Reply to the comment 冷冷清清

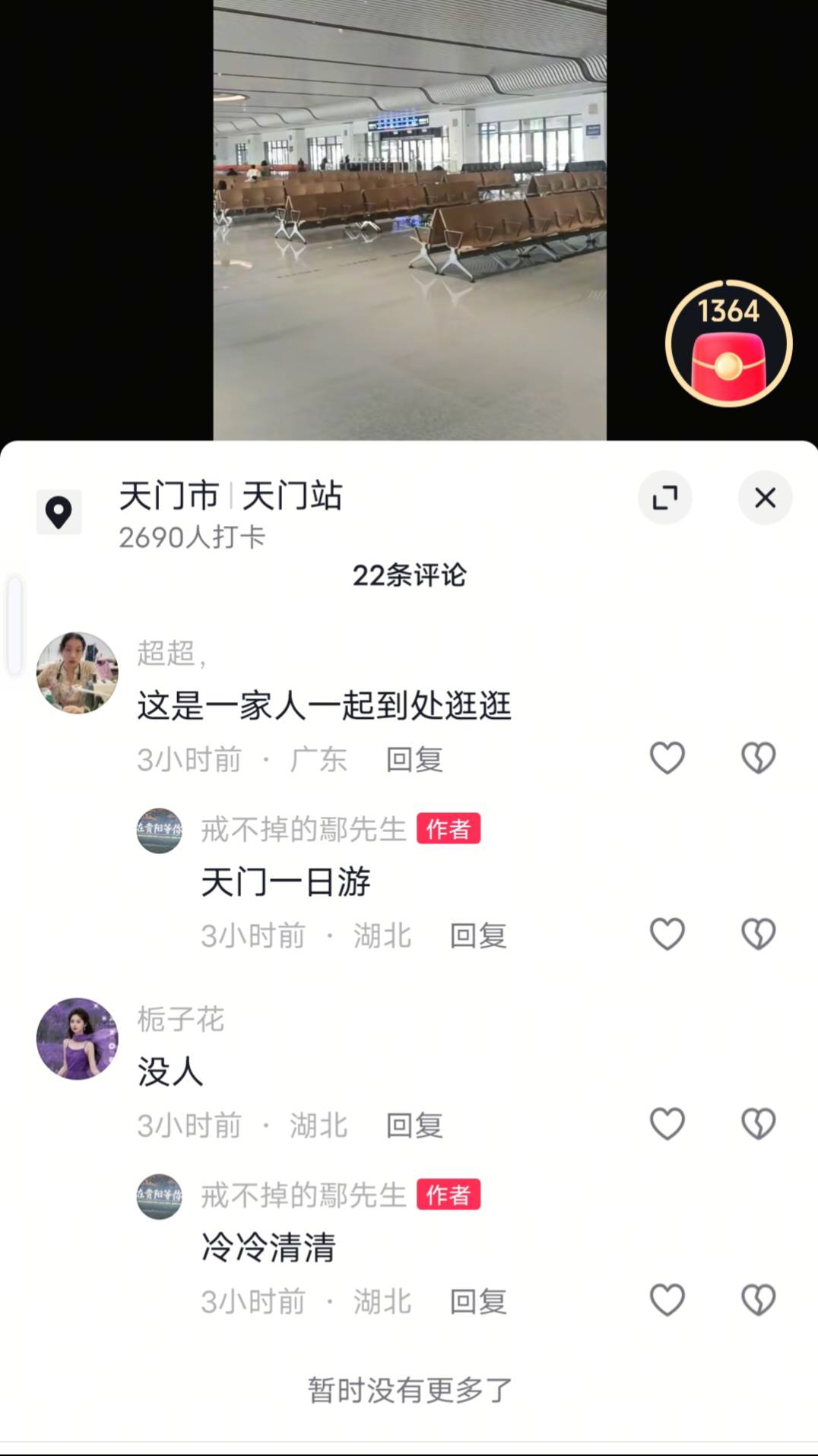[x=478, y=1302]
